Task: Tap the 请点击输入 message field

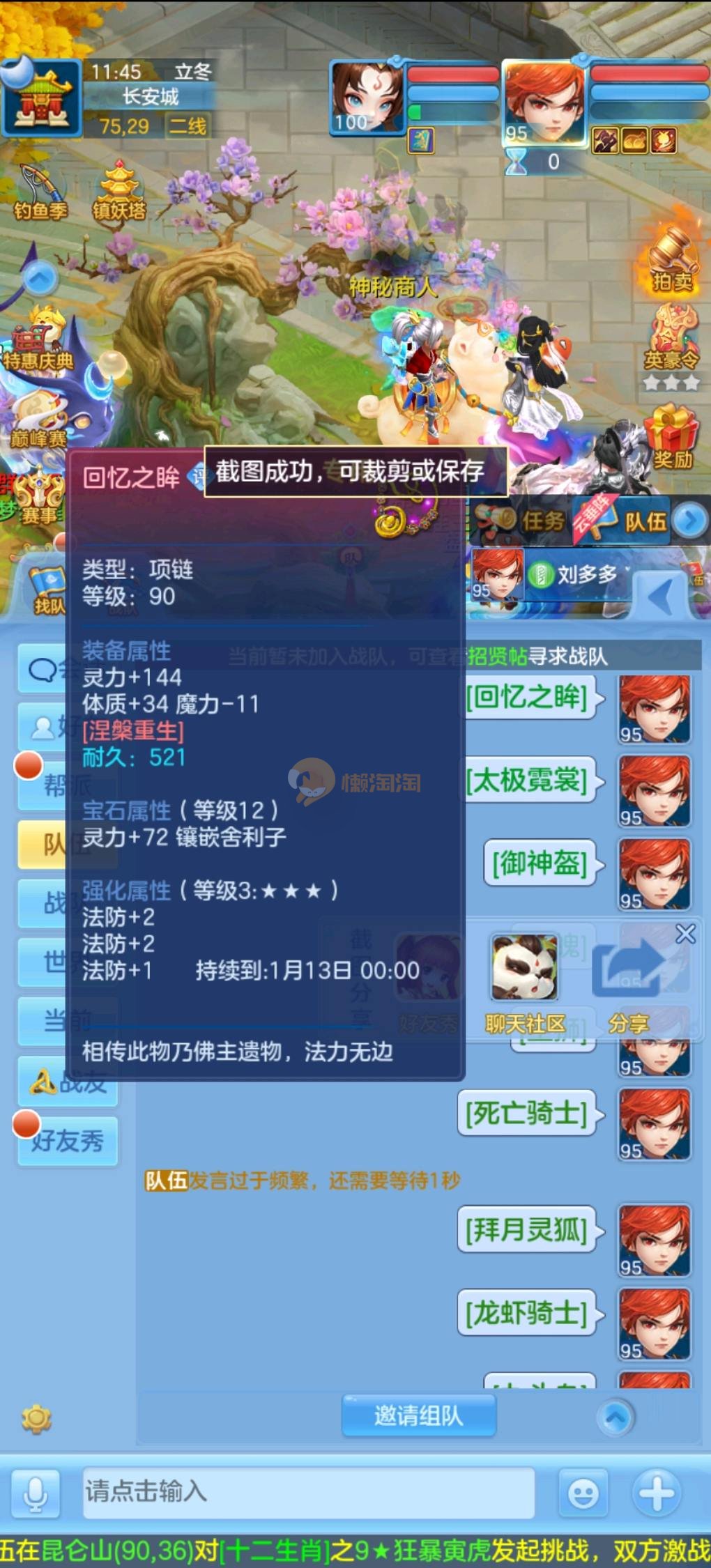Action: pyautogui.click(x=308, y=1492)
